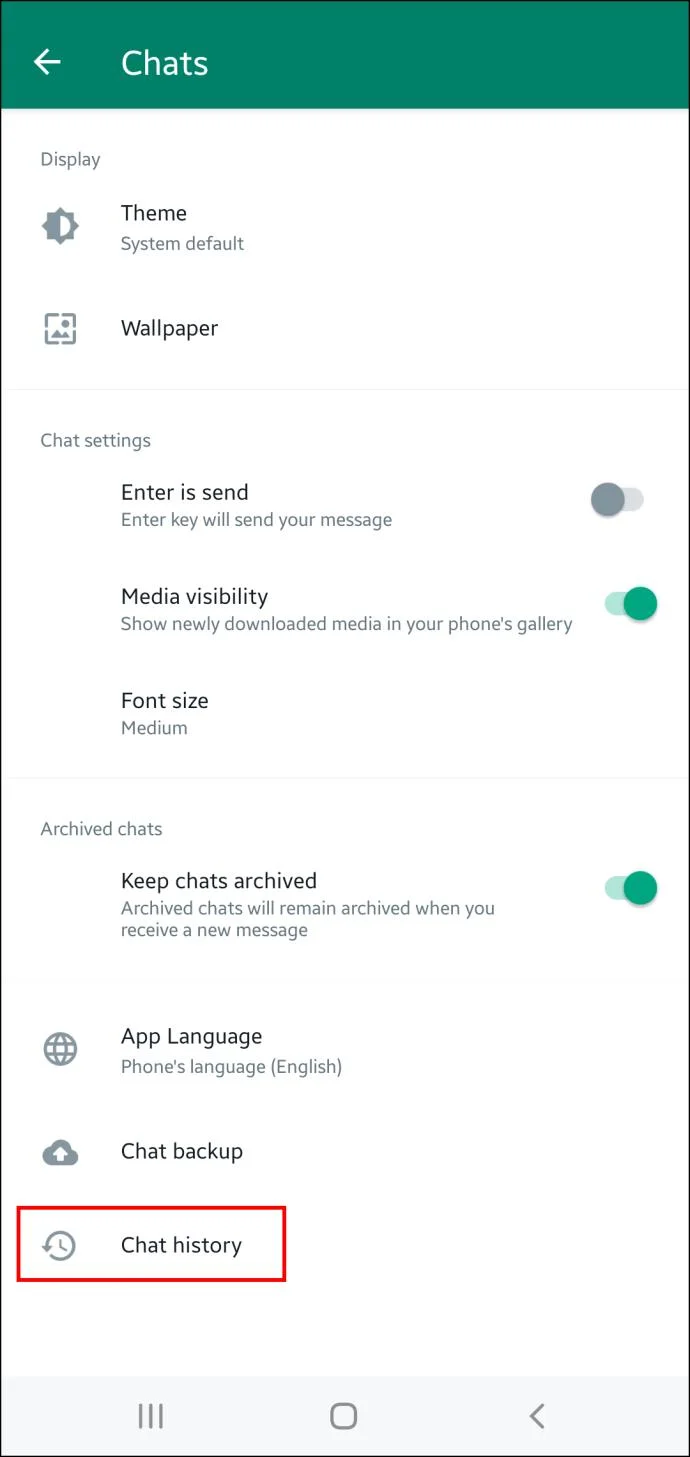Open Chat backup
This screenshot has width=690, height=1457.
point(345,1152)
